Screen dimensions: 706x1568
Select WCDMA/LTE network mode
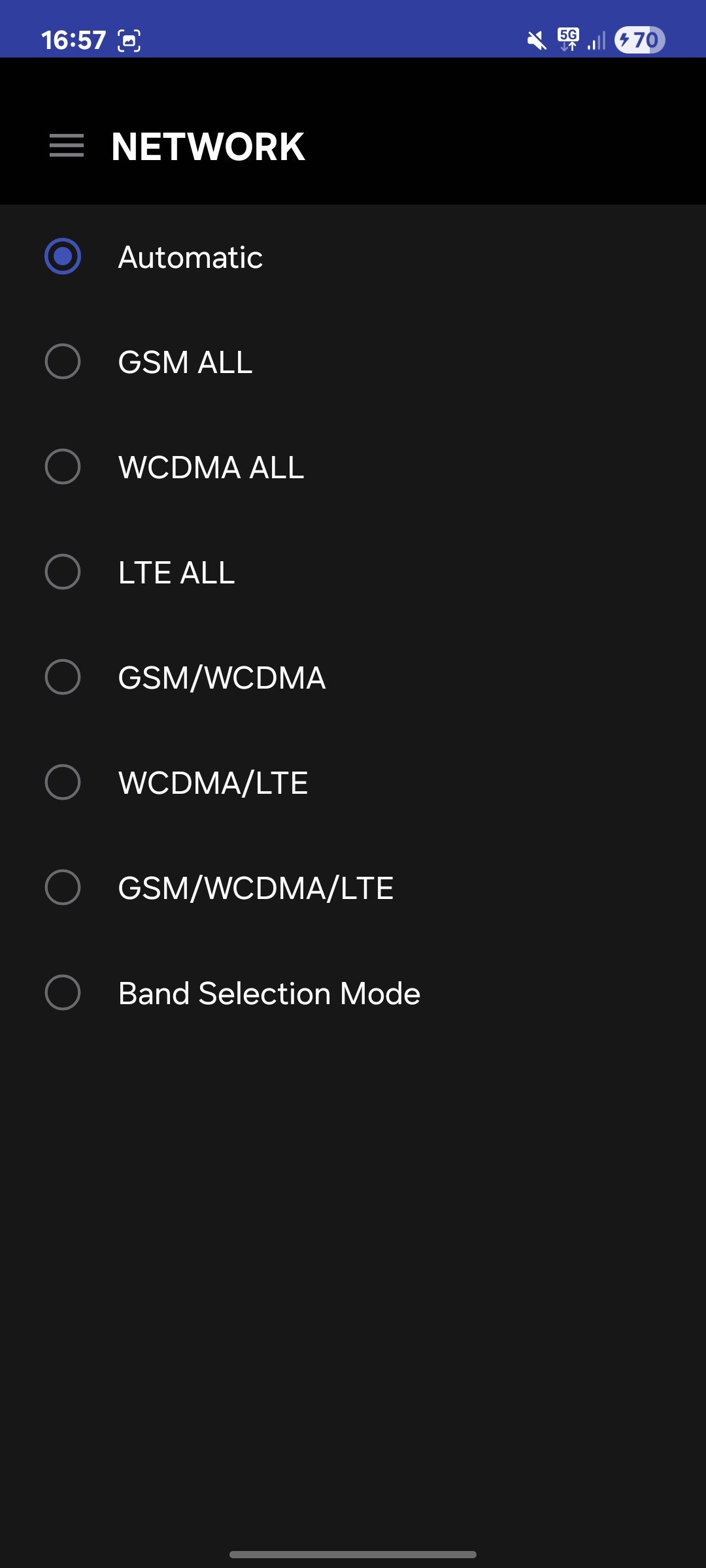[x=353, y=783]
